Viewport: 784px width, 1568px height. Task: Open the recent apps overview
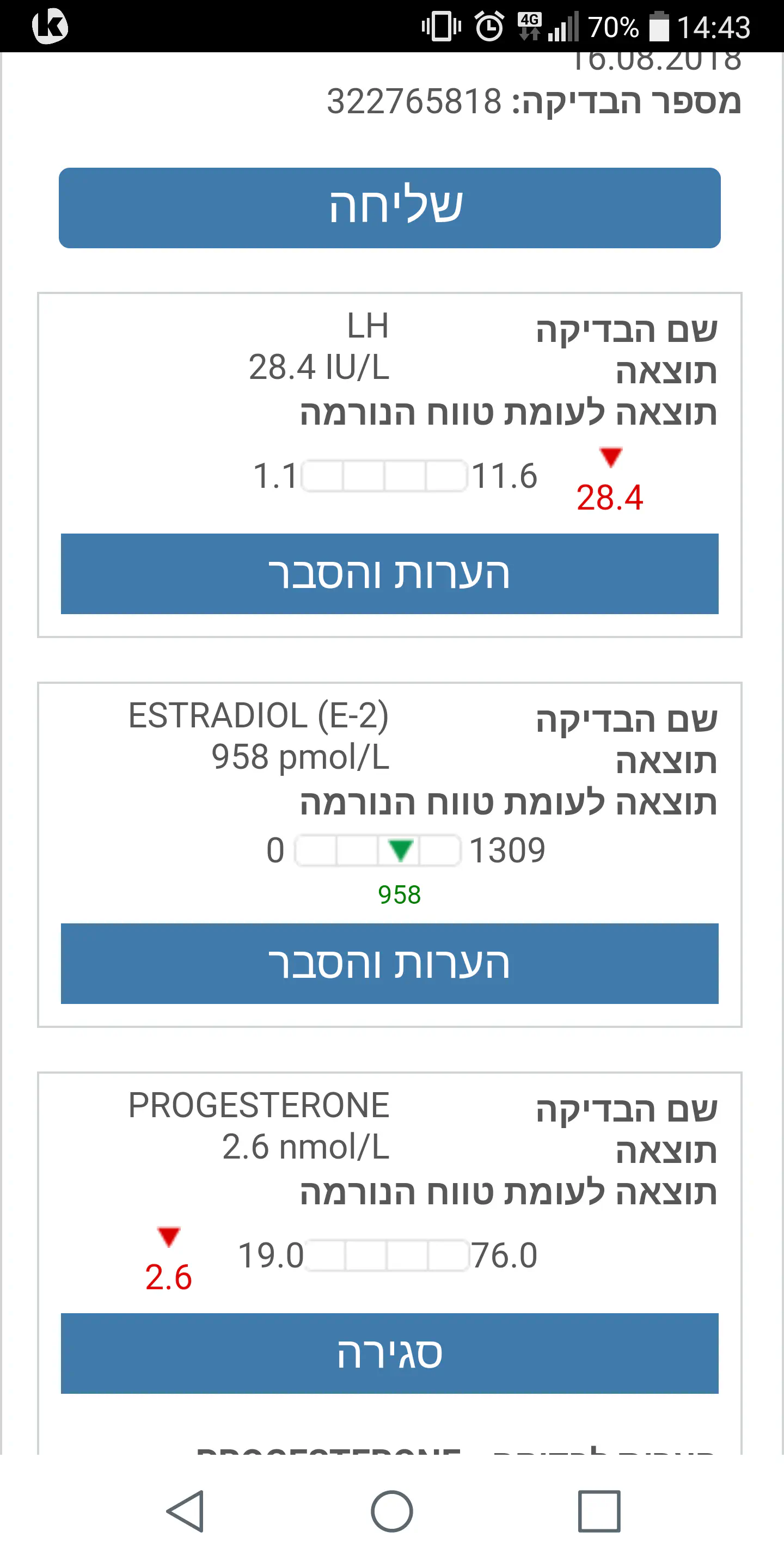(x=599, y=1511)
